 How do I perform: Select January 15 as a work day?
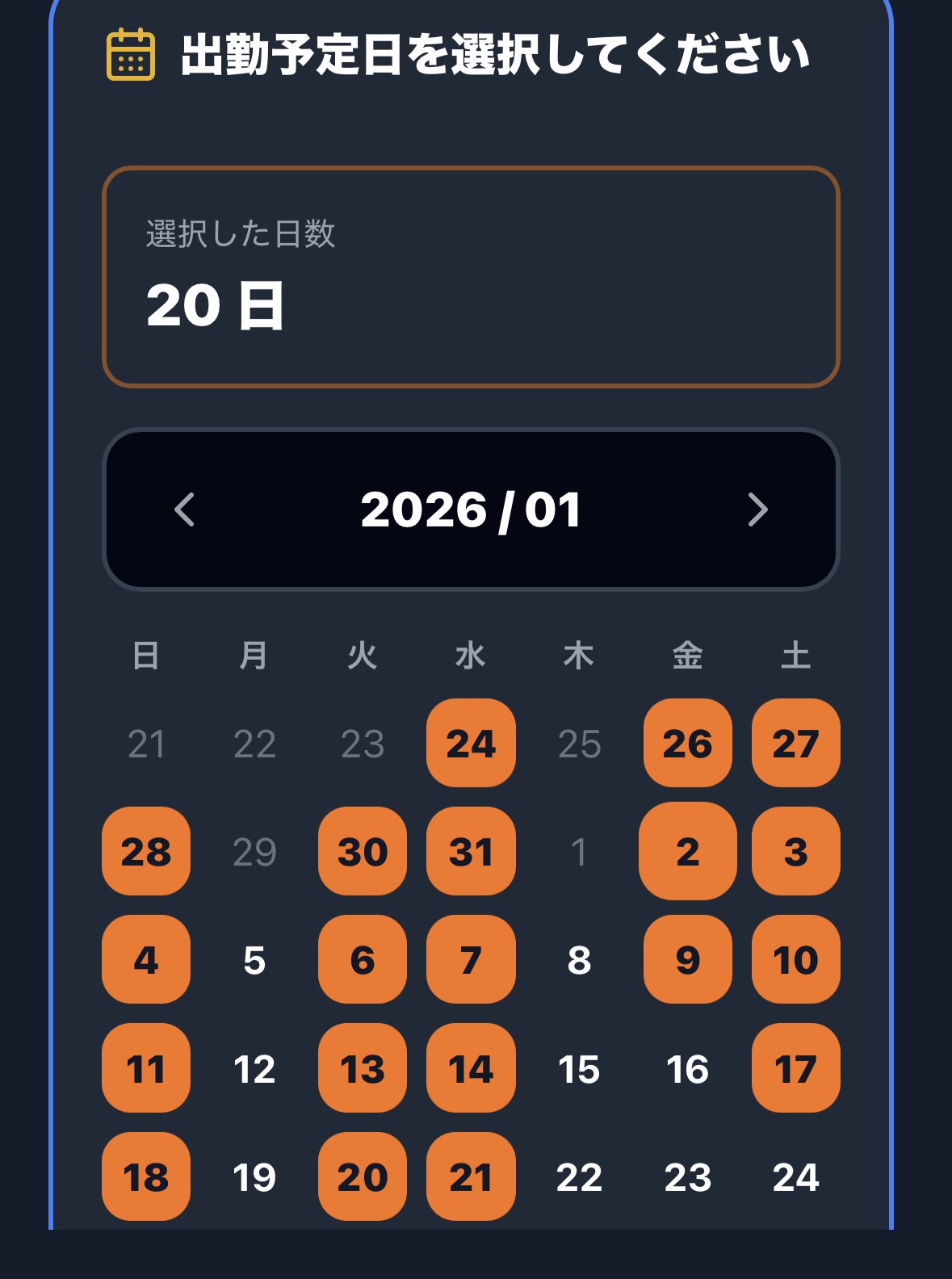pyautogui.click(x=579, y=1070)
